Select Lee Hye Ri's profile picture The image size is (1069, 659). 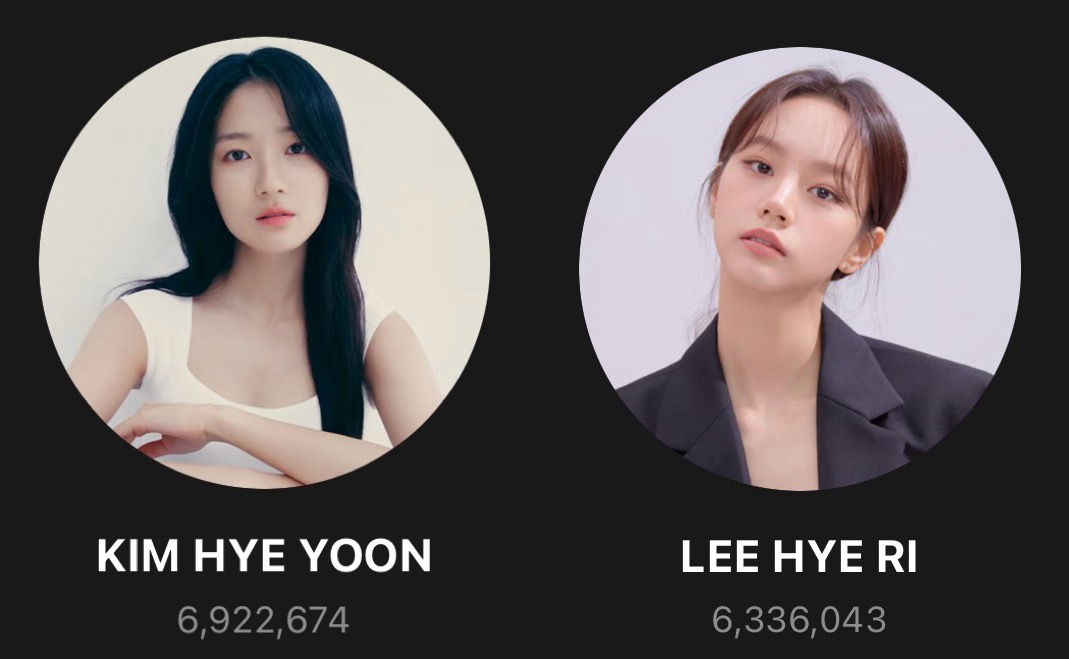pos(800,268)
